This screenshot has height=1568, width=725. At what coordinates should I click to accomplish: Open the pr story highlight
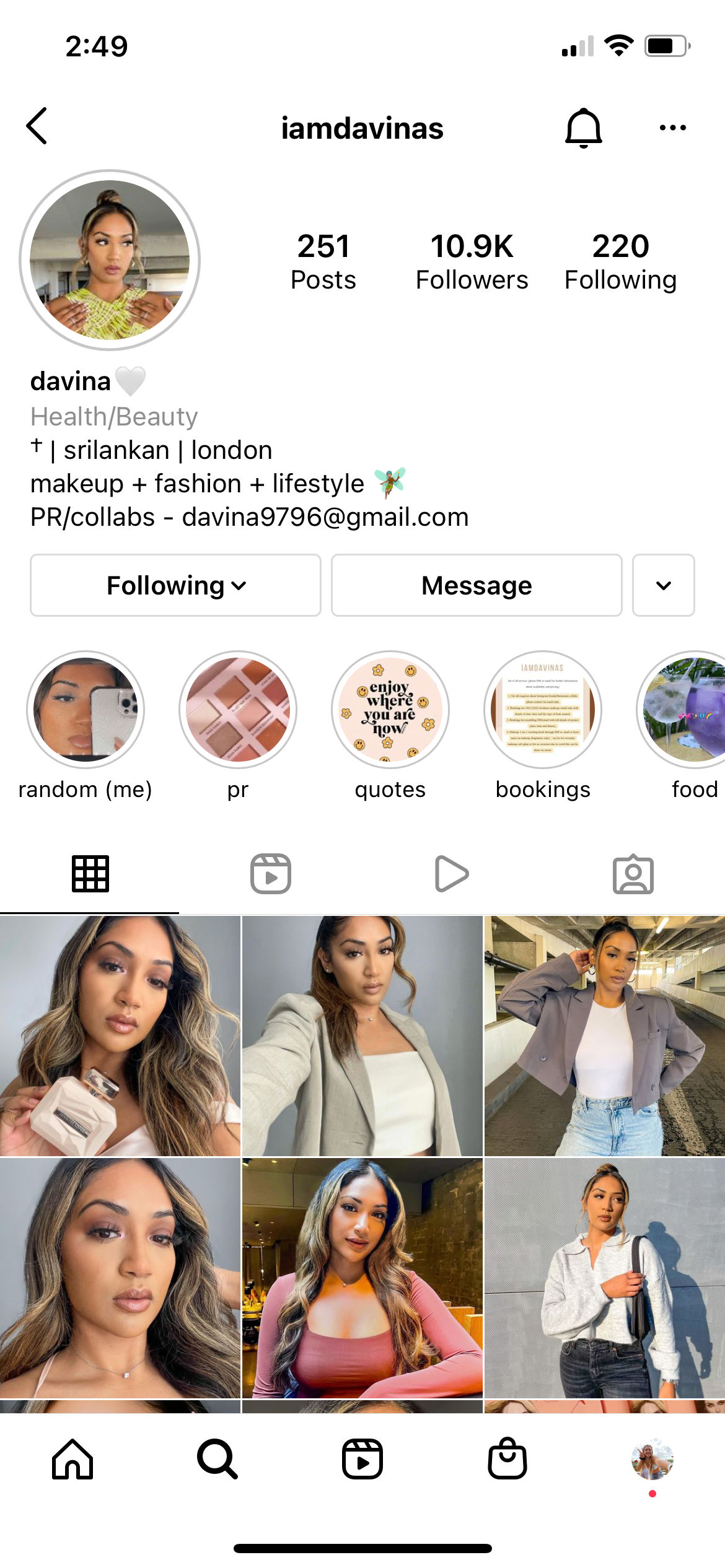click(238, 710)
